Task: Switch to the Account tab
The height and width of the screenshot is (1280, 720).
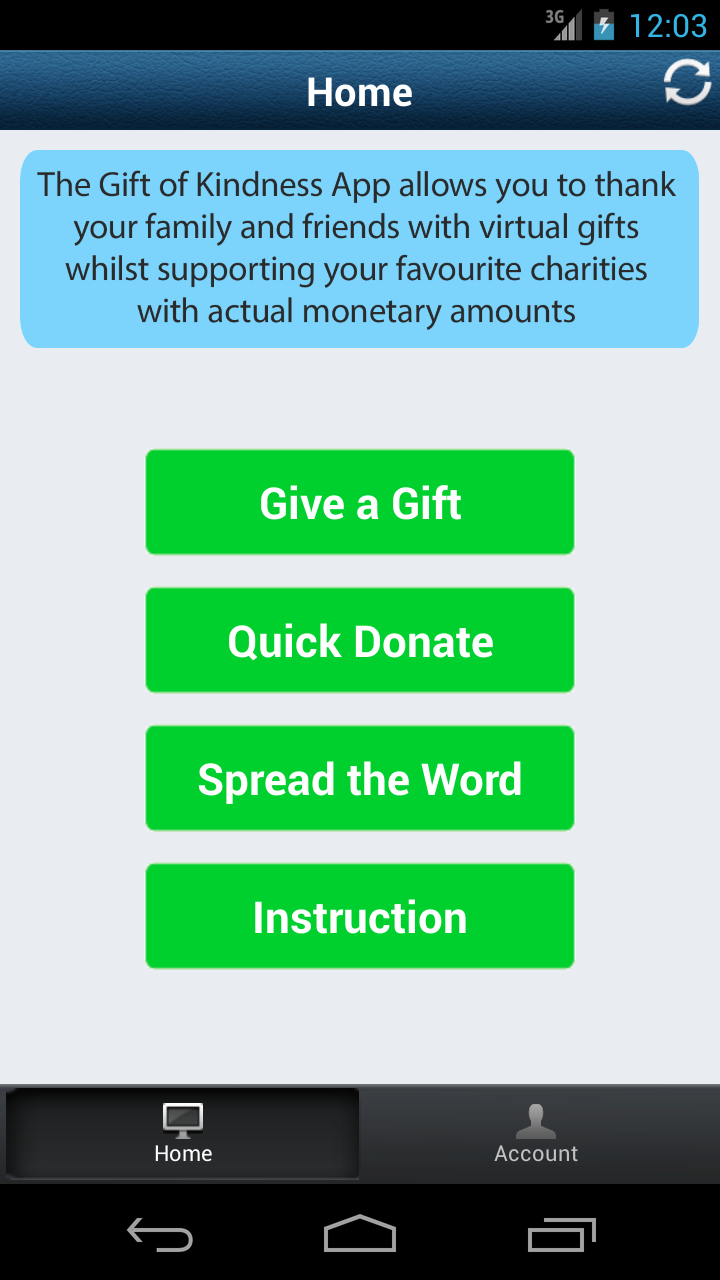Action: (x=537, y=1134)
